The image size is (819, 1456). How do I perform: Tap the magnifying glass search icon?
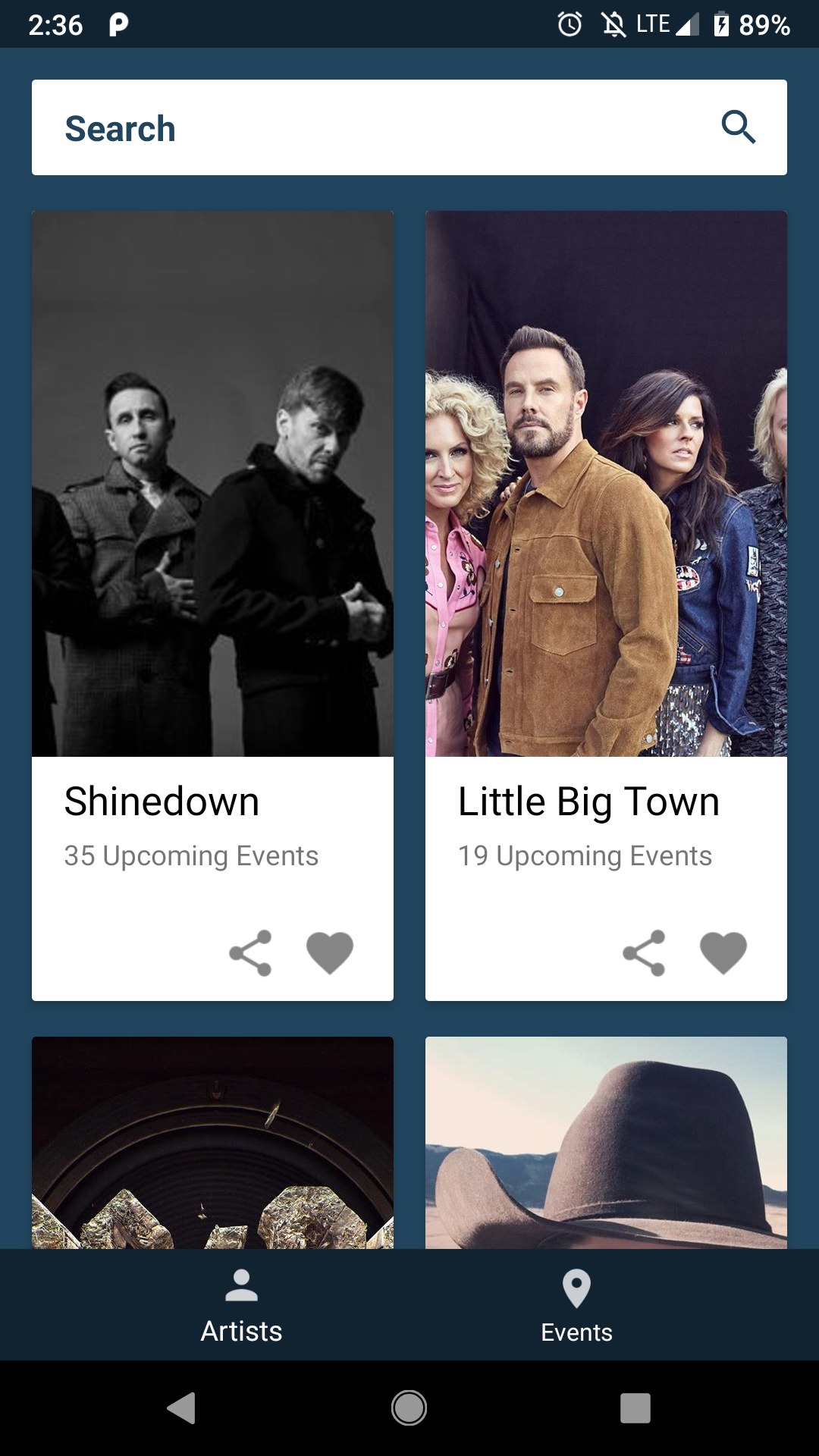click(738, 127)
